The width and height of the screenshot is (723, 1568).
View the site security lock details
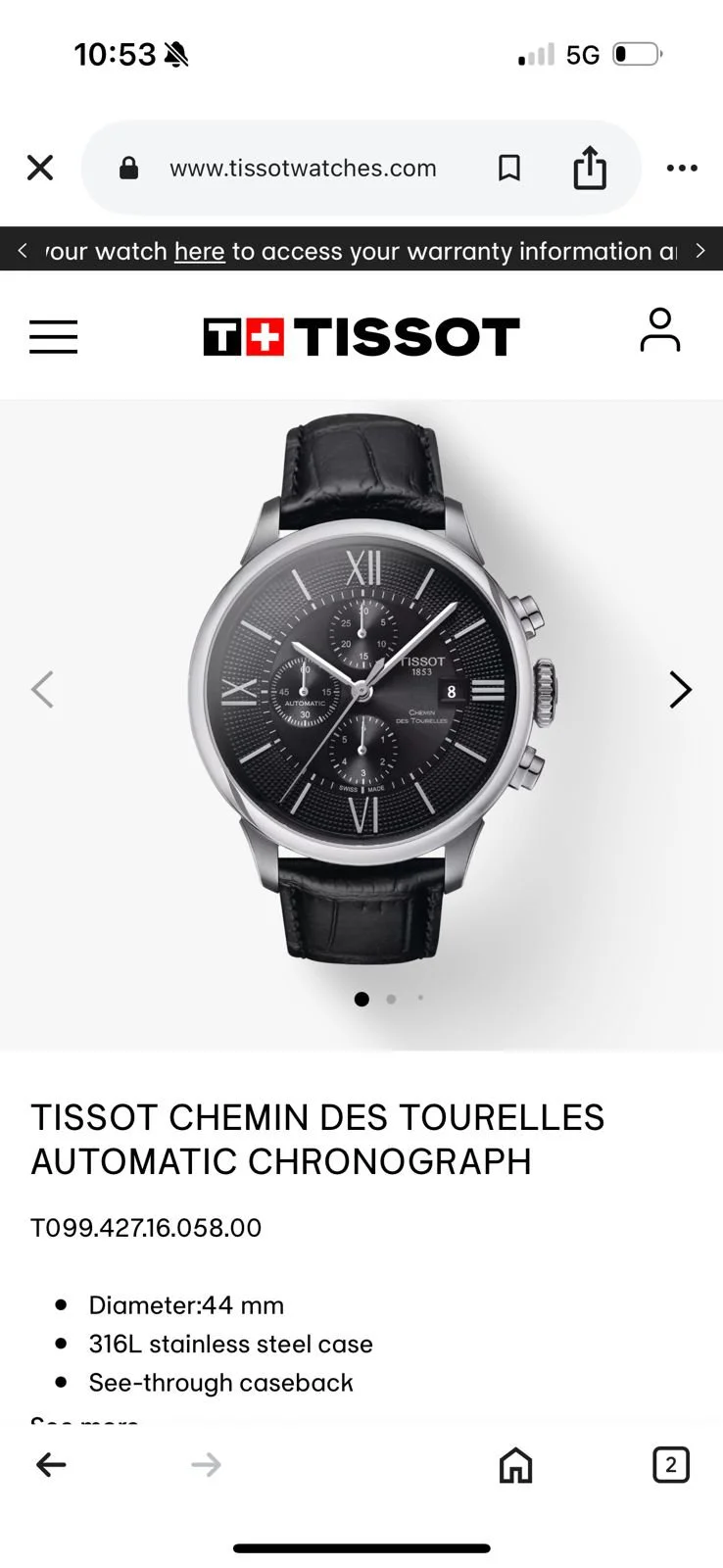pyautogui.click(x=128, y=168)
